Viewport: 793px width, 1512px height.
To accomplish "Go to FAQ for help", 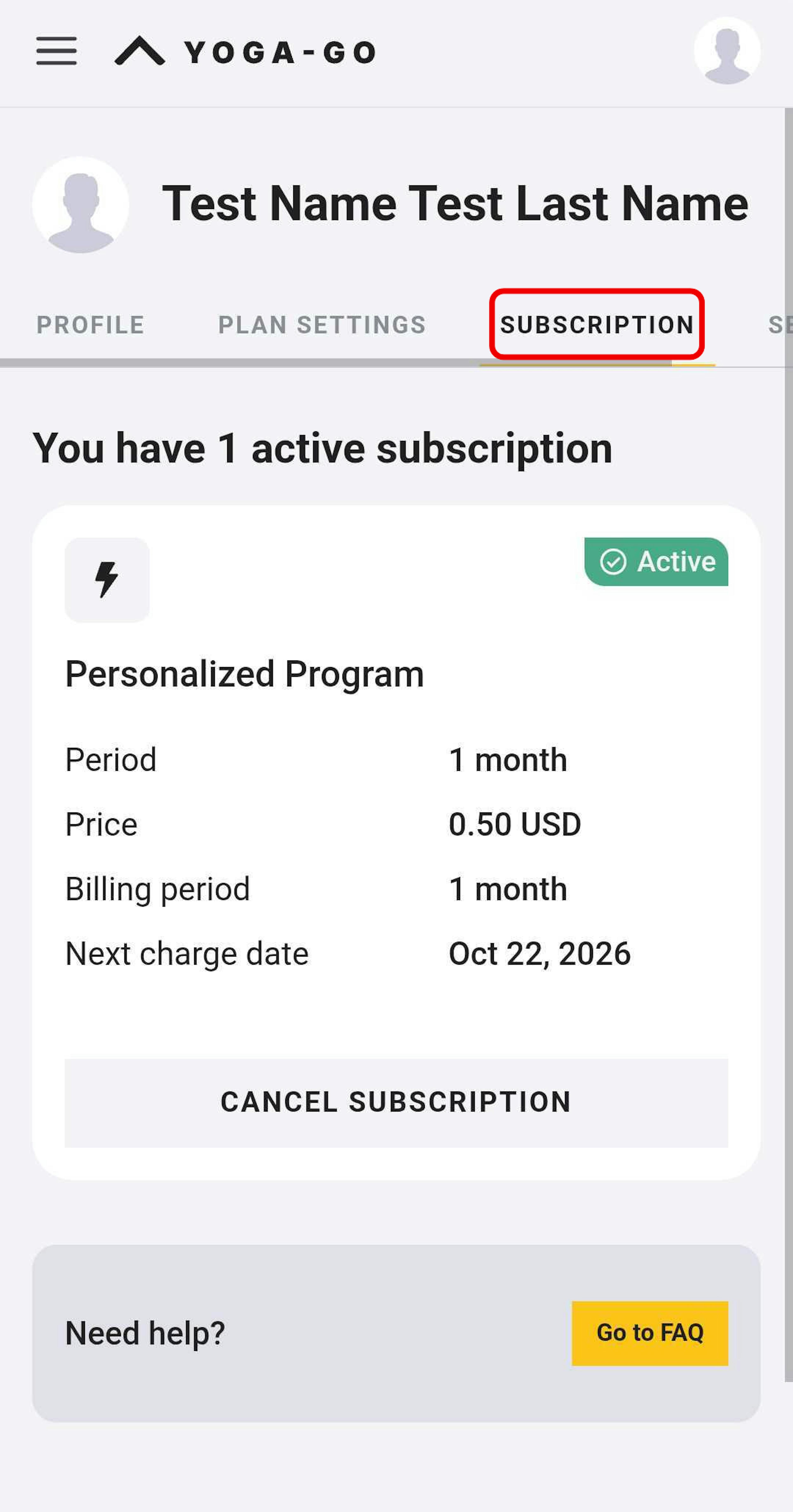I will (649, 1333).
